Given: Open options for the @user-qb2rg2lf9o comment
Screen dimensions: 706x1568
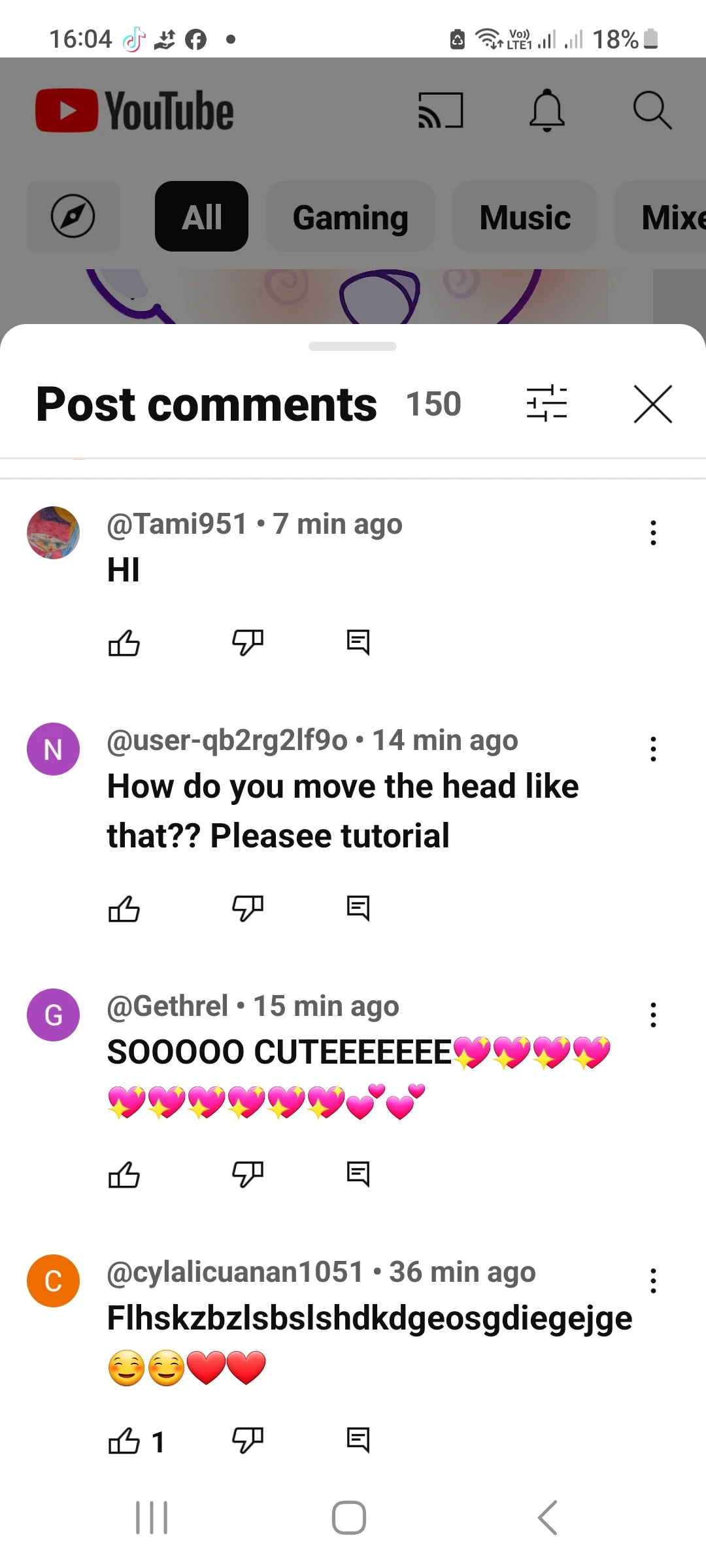Looking at the screenshot, I should click(652, 749).
